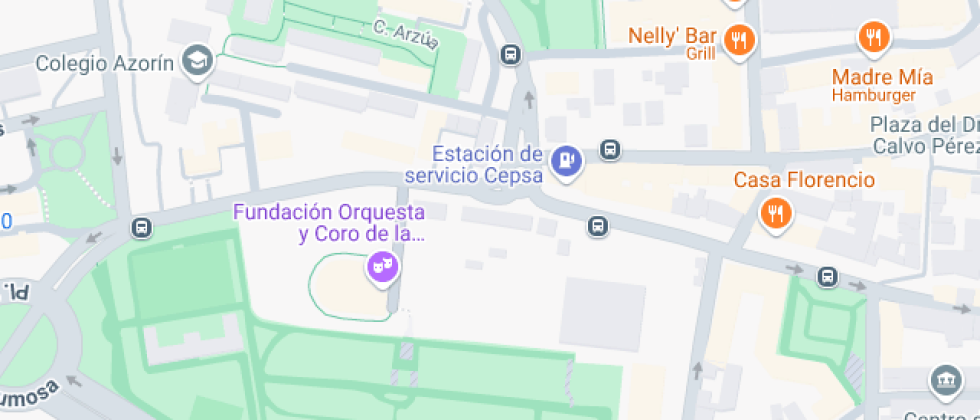980x420 pixels.
Task: Open Estación de servicio Cepsa gas station
Action: coord(568,160)
